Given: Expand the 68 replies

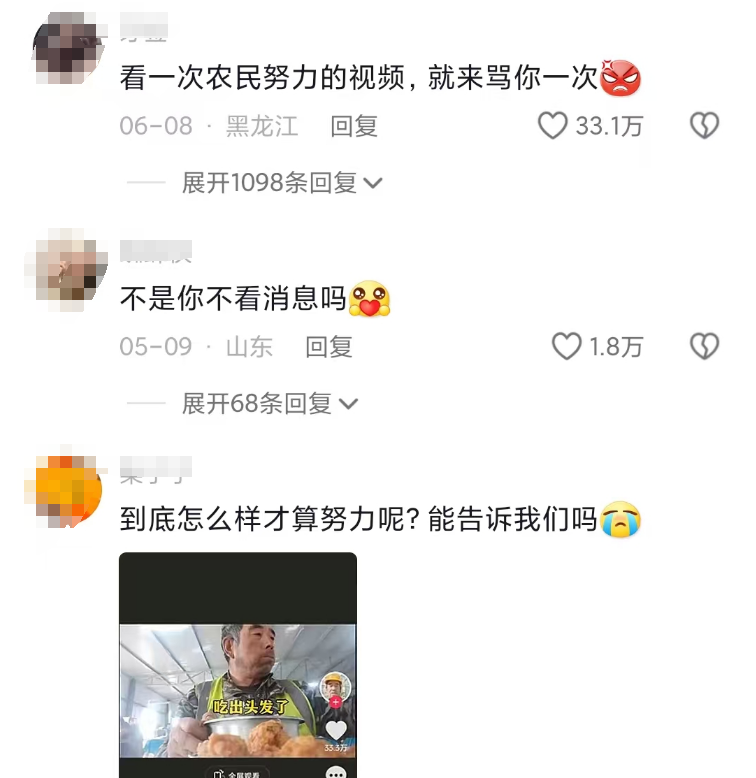Looking at the screenshot, I should 269,403.
